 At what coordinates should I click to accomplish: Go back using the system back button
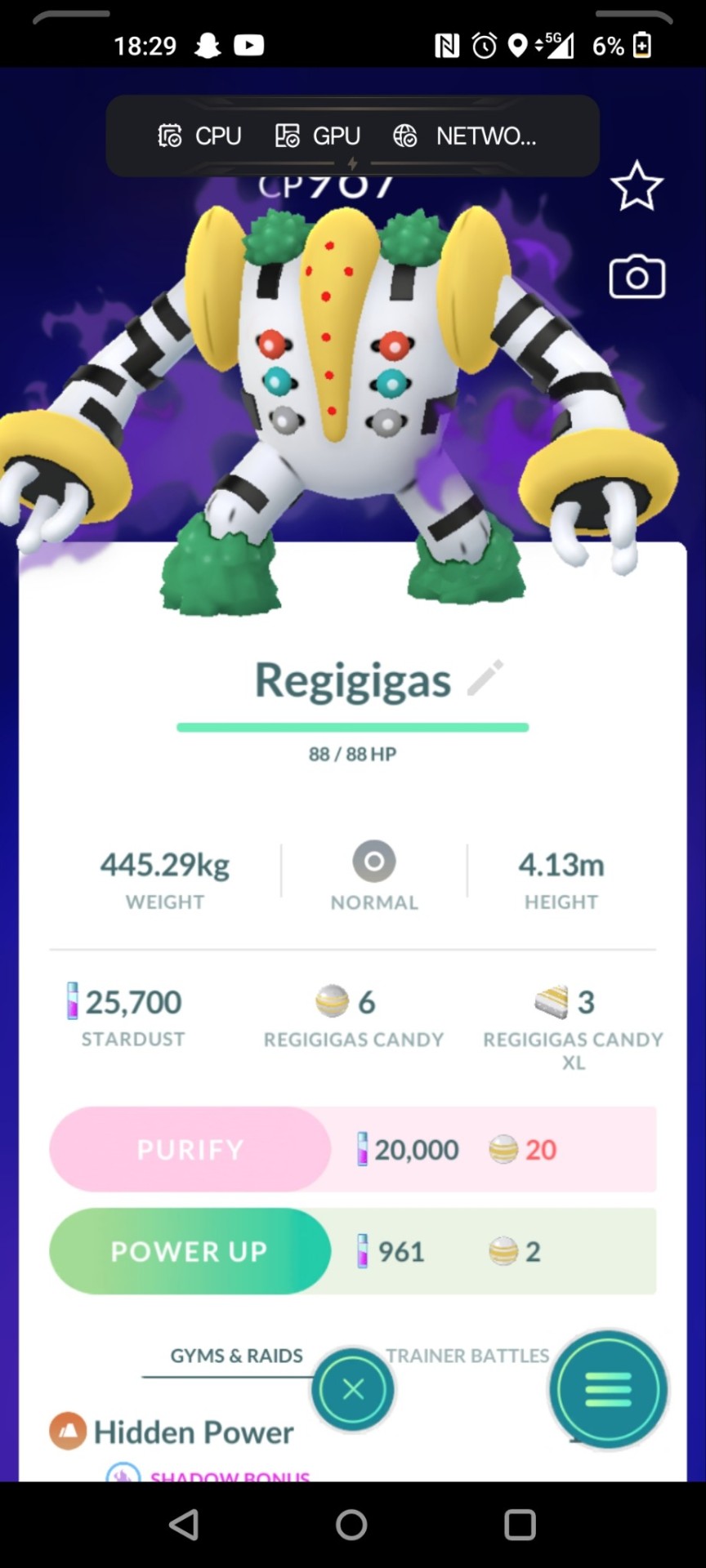184,1524
